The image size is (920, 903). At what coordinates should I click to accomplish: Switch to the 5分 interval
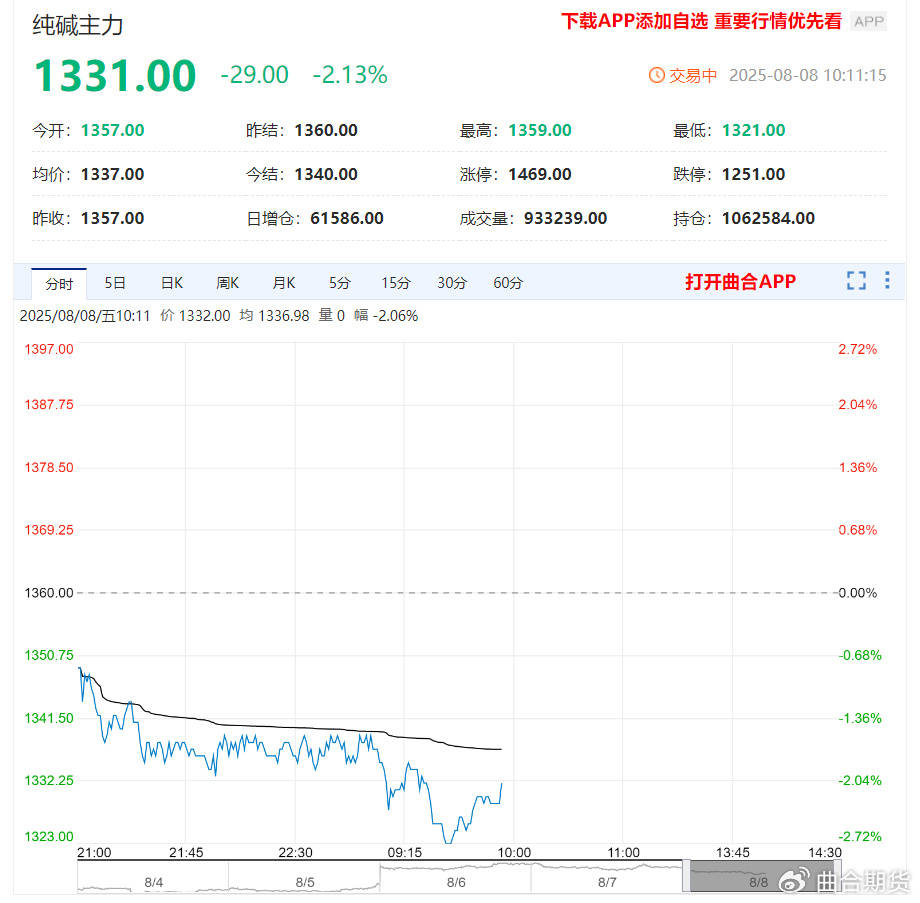340,283
